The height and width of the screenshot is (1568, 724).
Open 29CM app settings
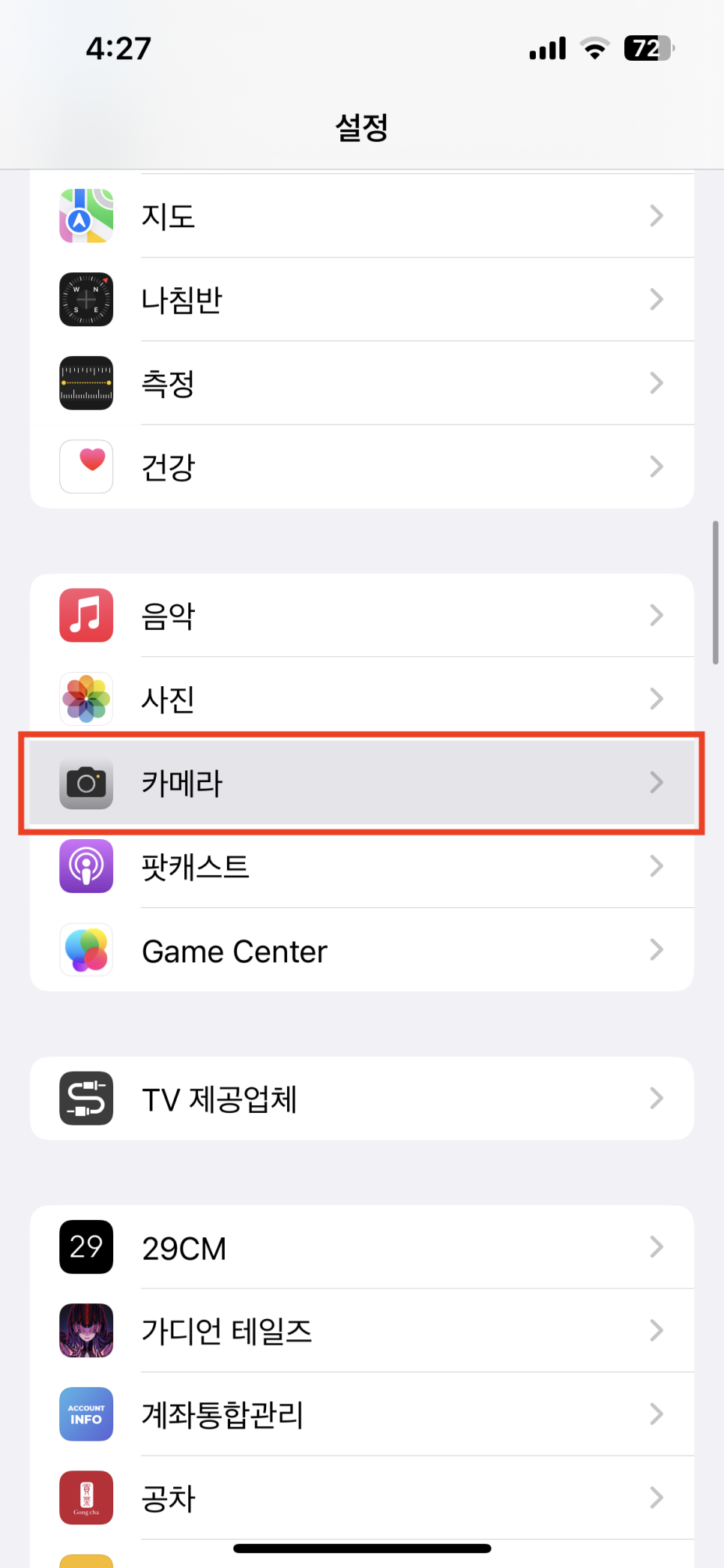tap(361, 1247)
